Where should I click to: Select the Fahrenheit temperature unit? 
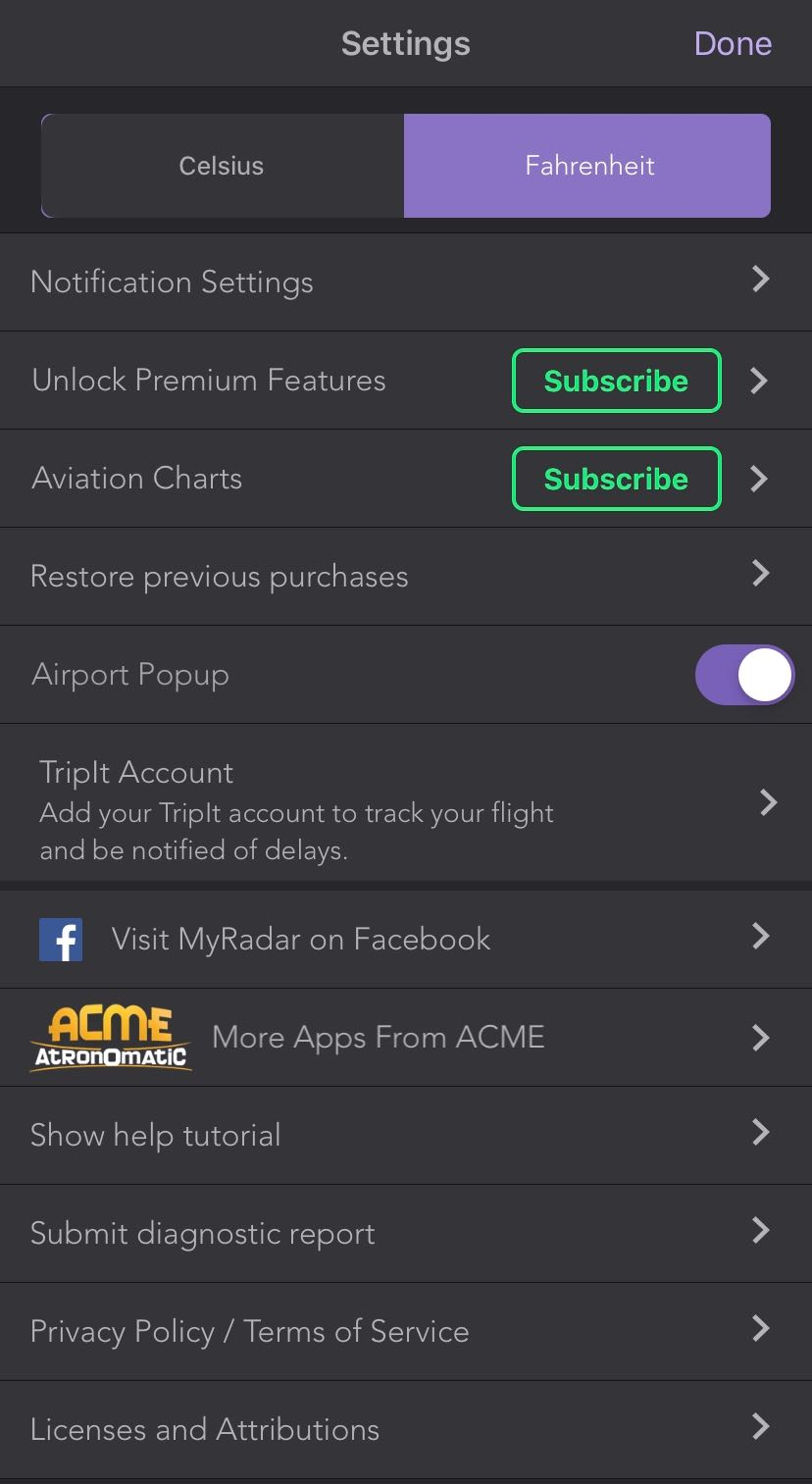coord(587,166)
